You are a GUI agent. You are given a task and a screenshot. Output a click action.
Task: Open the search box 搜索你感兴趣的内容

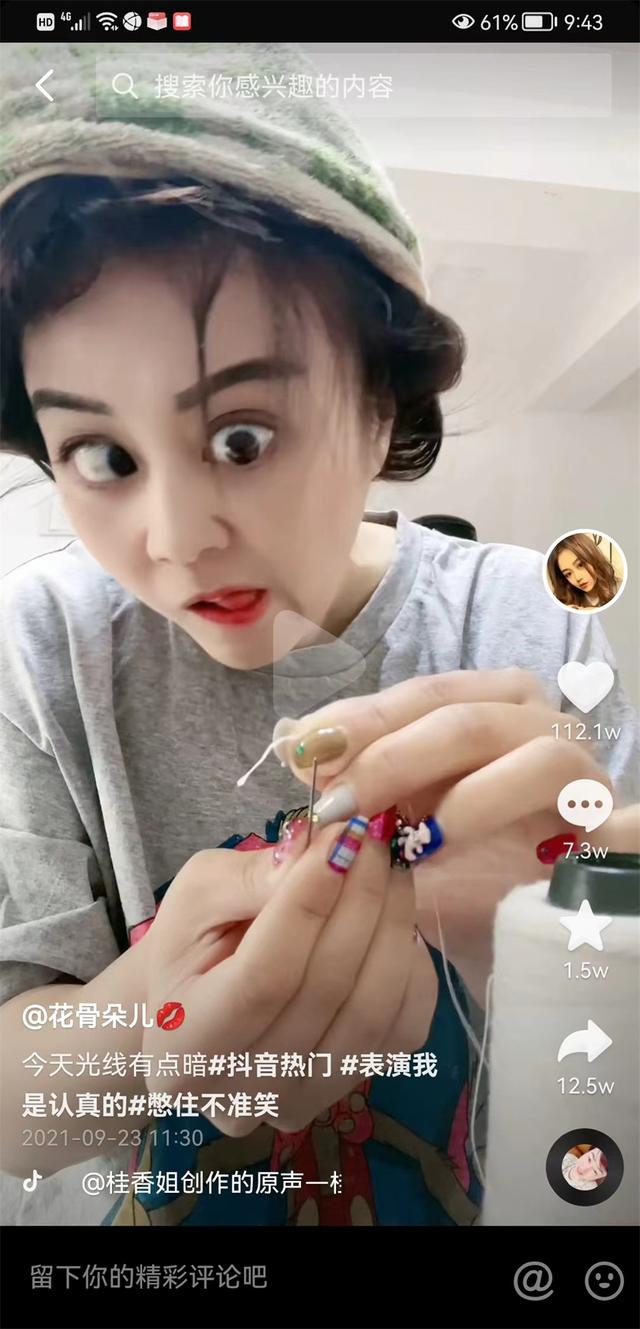[352, 86]
